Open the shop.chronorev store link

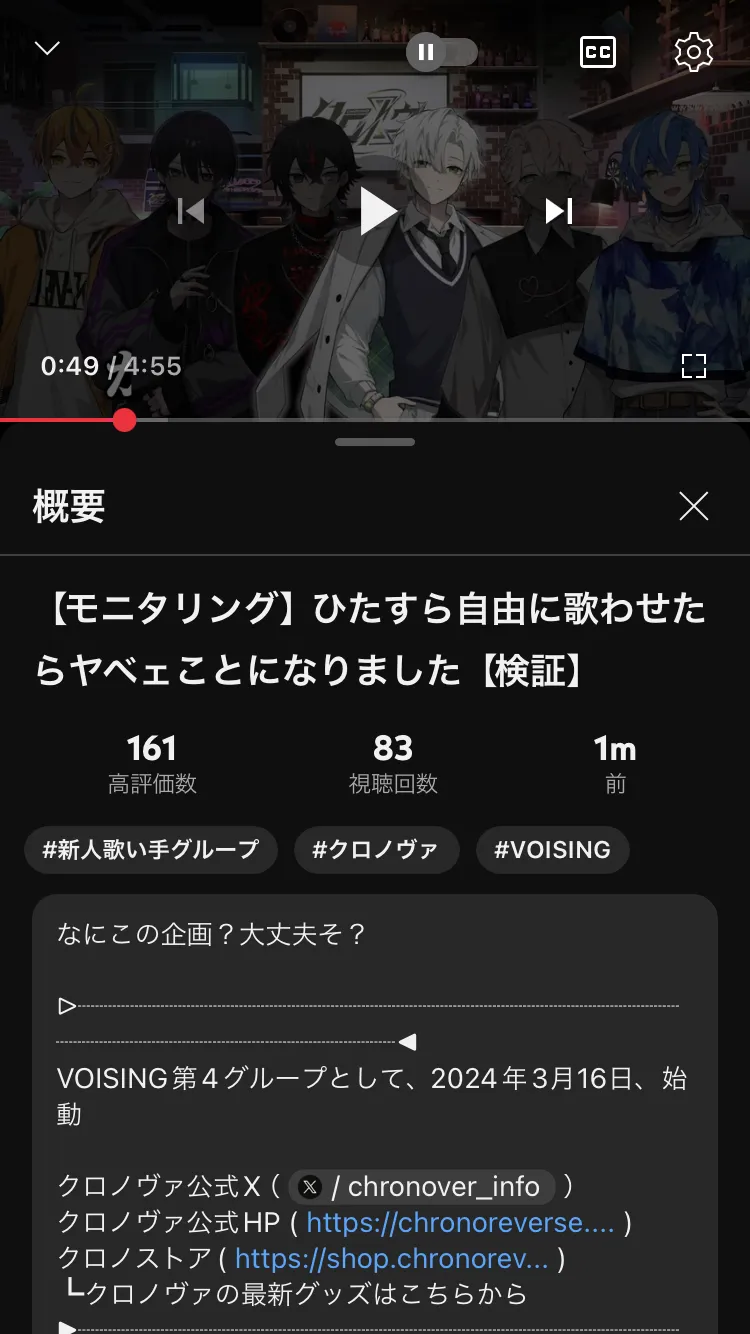pyautogui.click(x=392, y=1258)
